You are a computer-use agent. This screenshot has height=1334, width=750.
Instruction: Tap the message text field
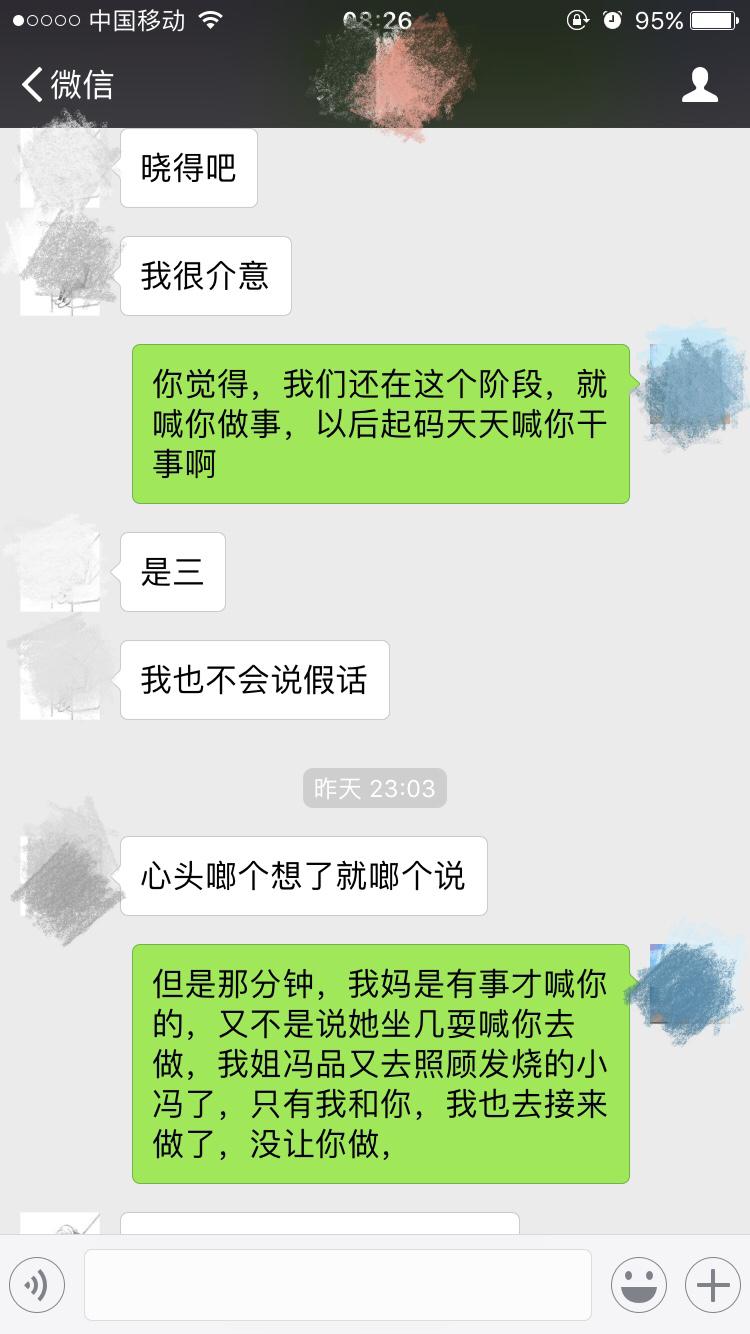(x=337, y=1284)
